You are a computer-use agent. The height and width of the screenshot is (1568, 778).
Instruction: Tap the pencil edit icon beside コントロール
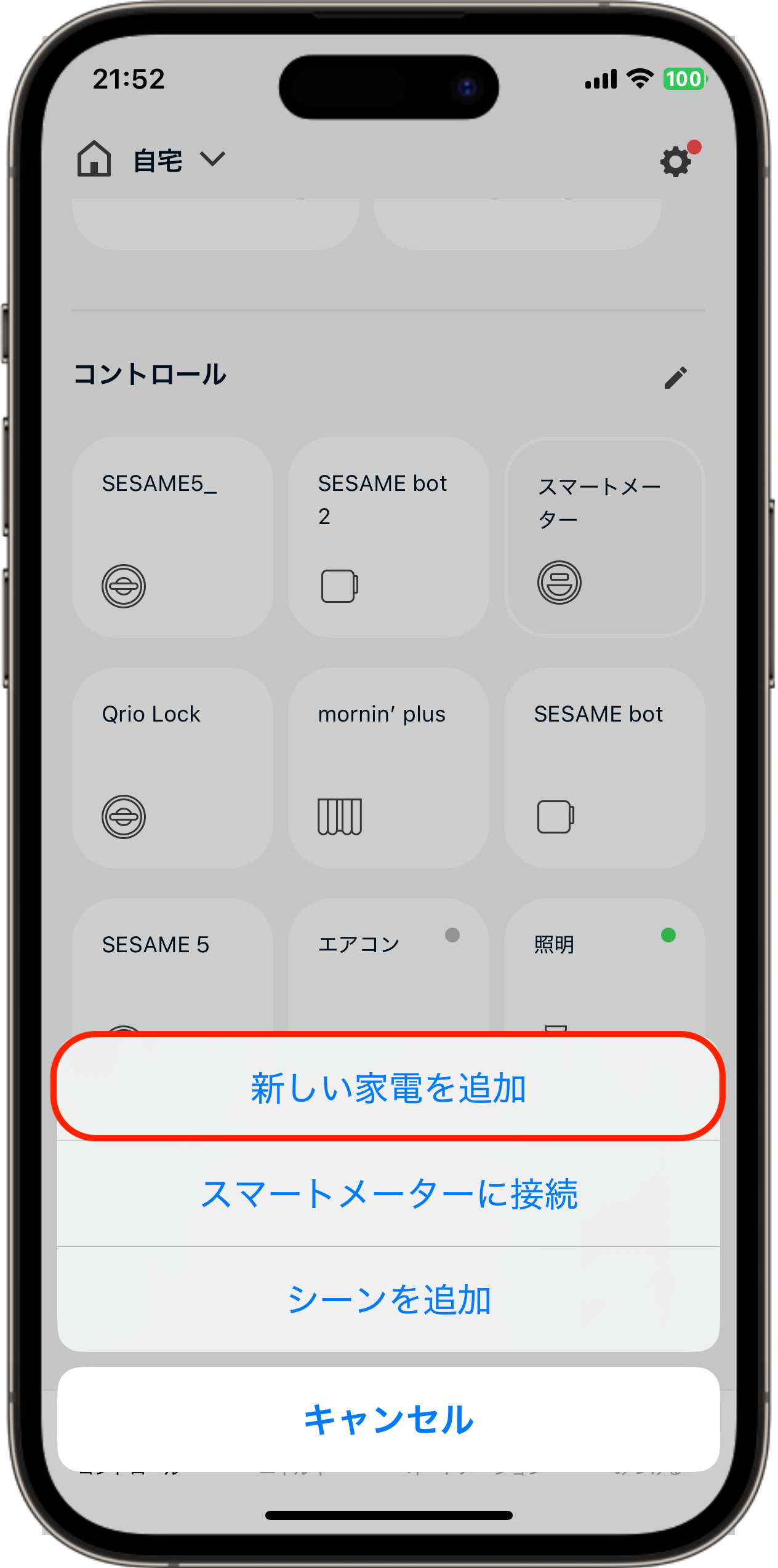click(x=675, y=378)
